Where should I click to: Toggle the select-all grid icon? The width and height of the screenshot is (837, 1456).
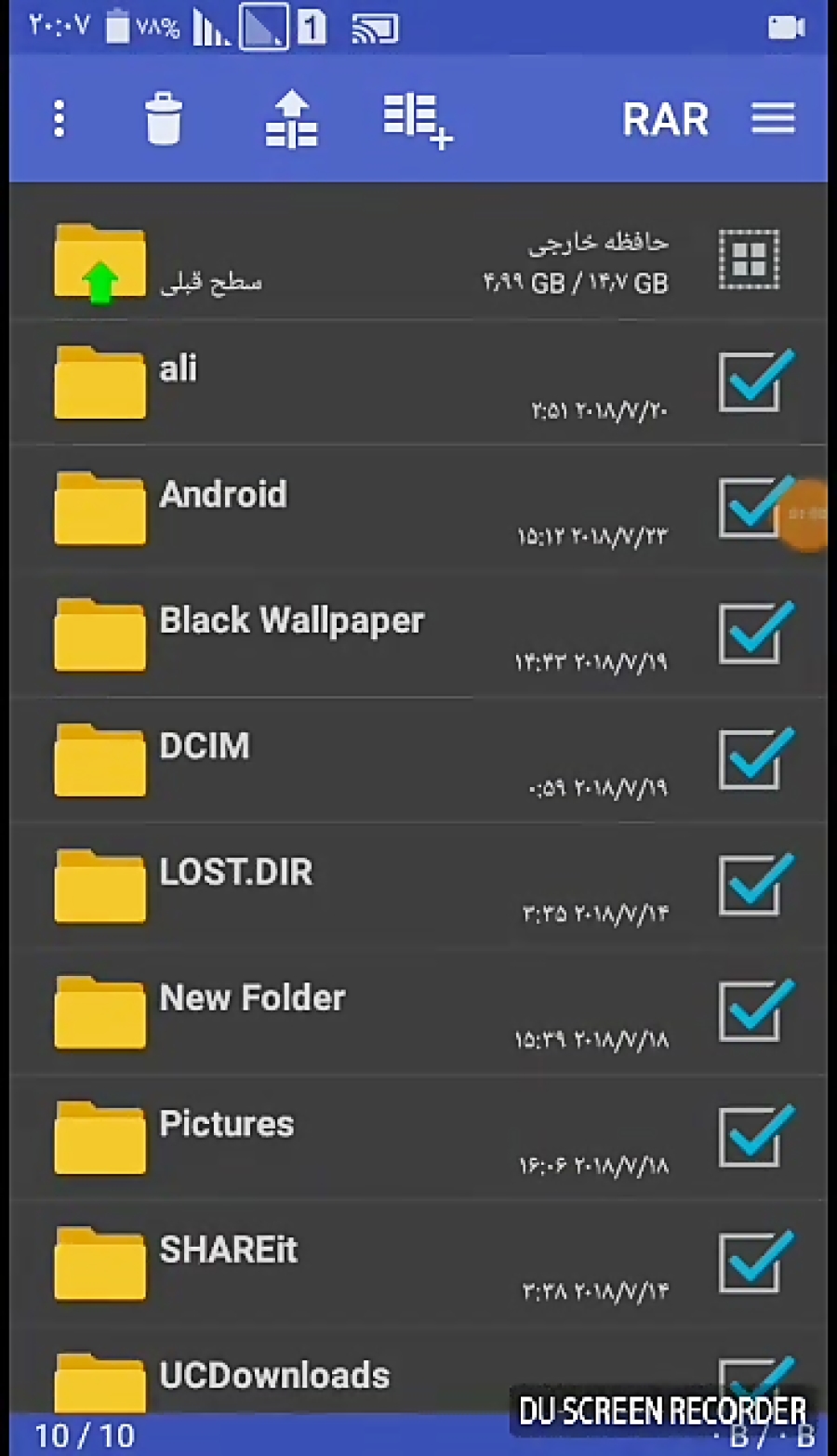749,259
